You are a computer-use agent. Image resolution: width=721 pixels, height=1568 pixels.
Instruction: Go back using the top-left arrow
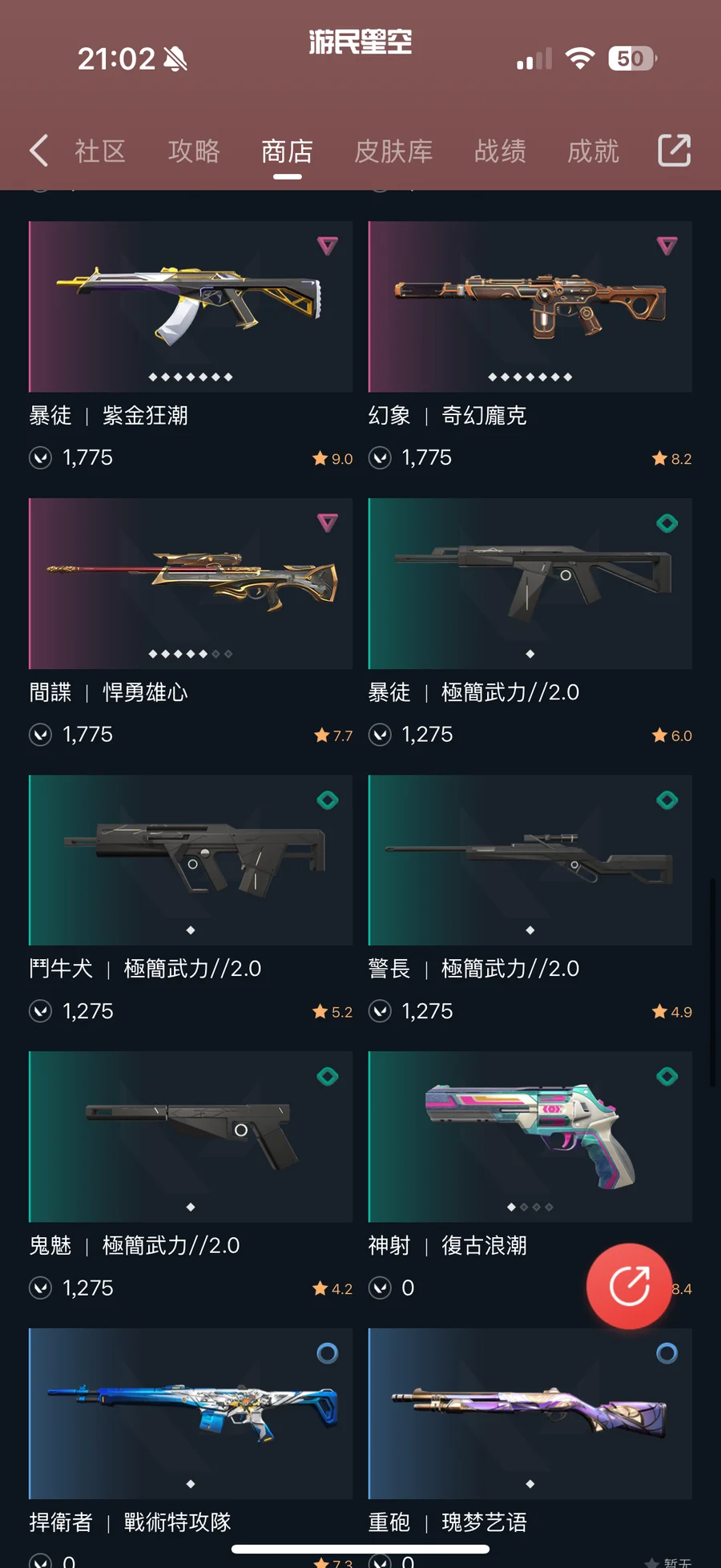pos(38,151)
